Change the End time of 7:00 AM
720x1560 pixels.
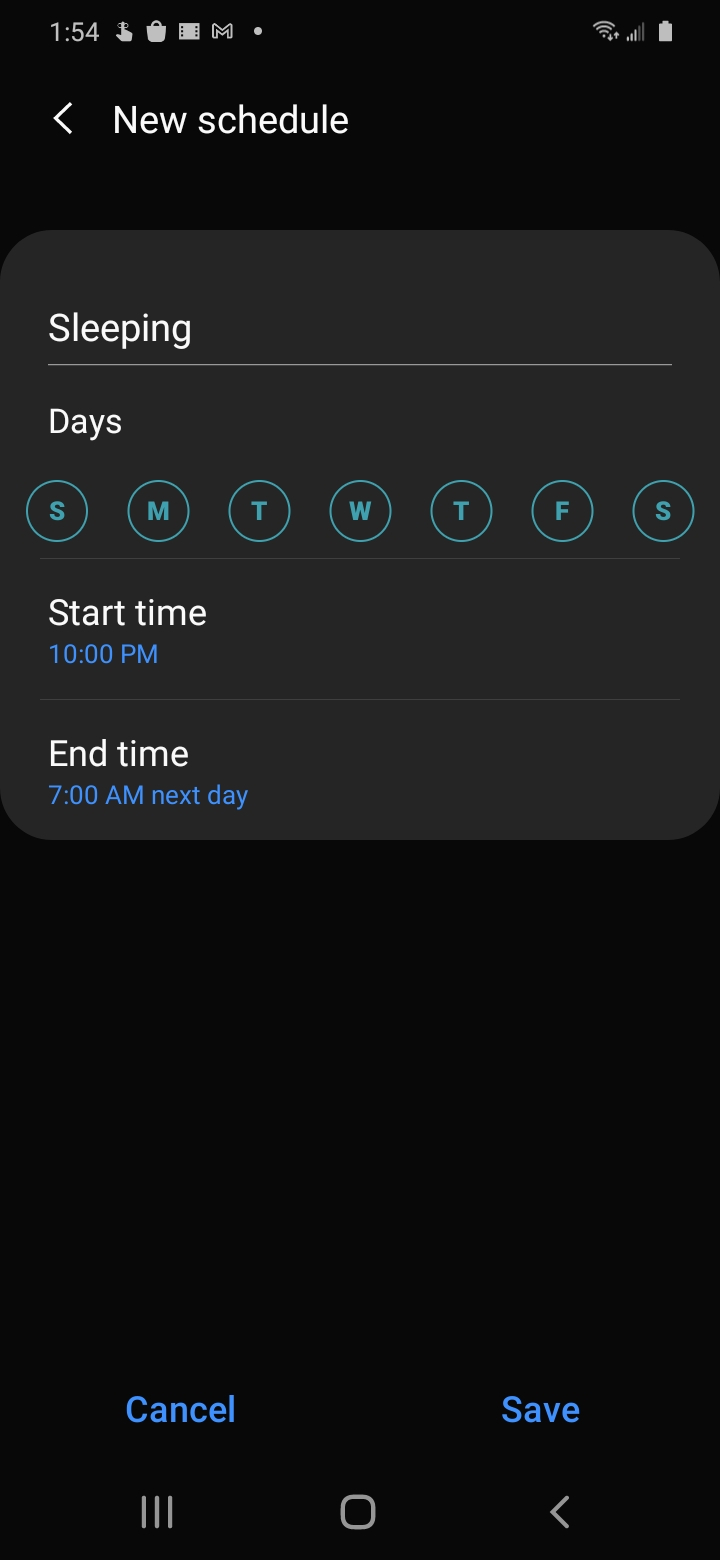point(360,771)
